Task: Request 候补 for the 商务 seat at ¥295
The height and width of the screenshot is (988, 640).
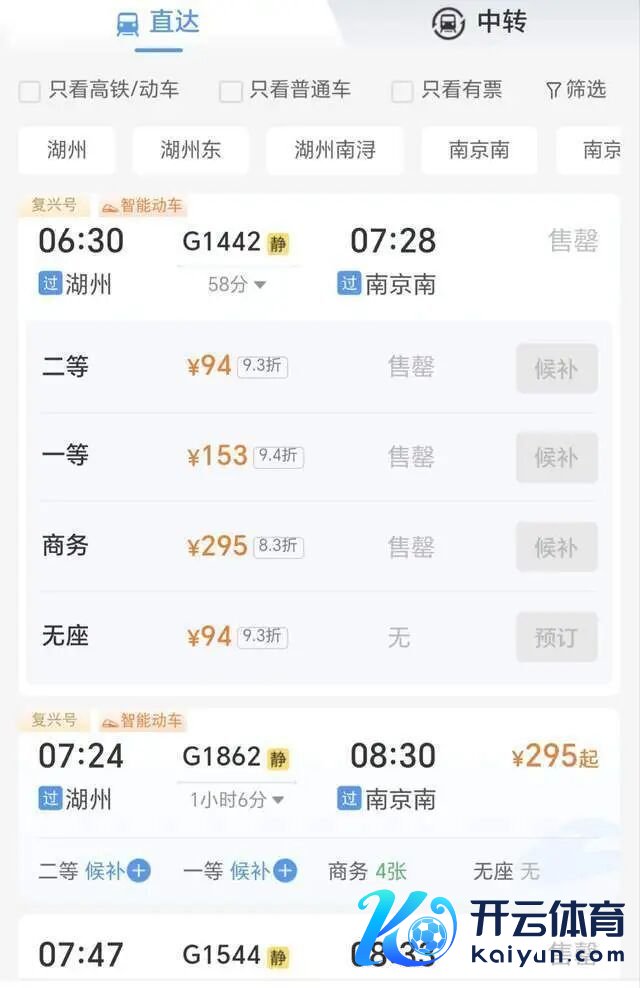Action: pos(556,547)
